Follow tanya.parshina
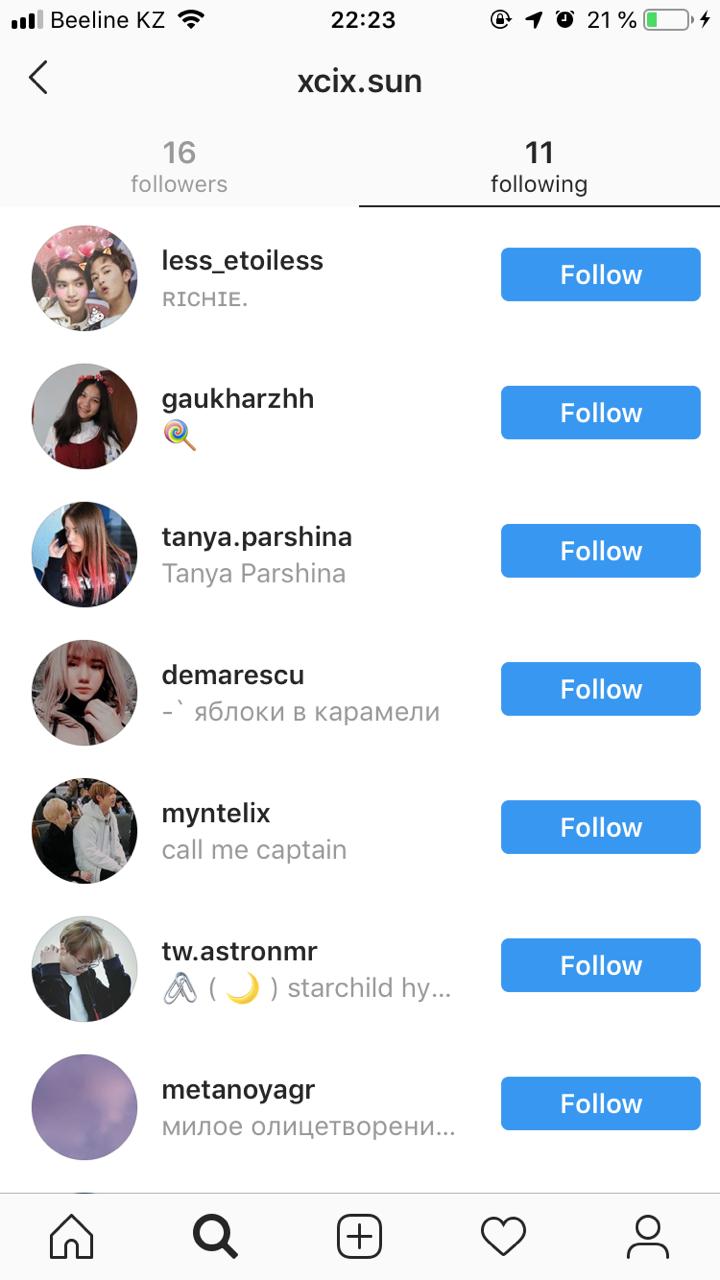 point(600,551)
